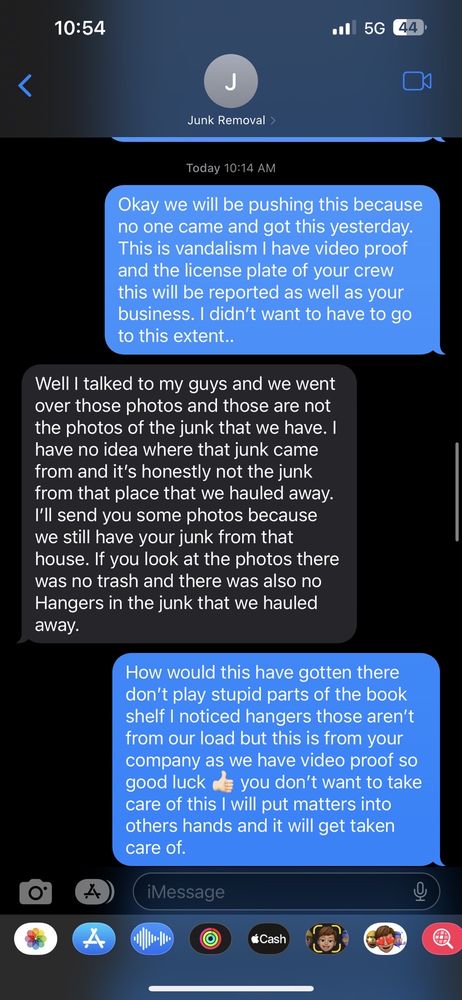
Task: Open the audio messages app
Action: pos(152,938)
